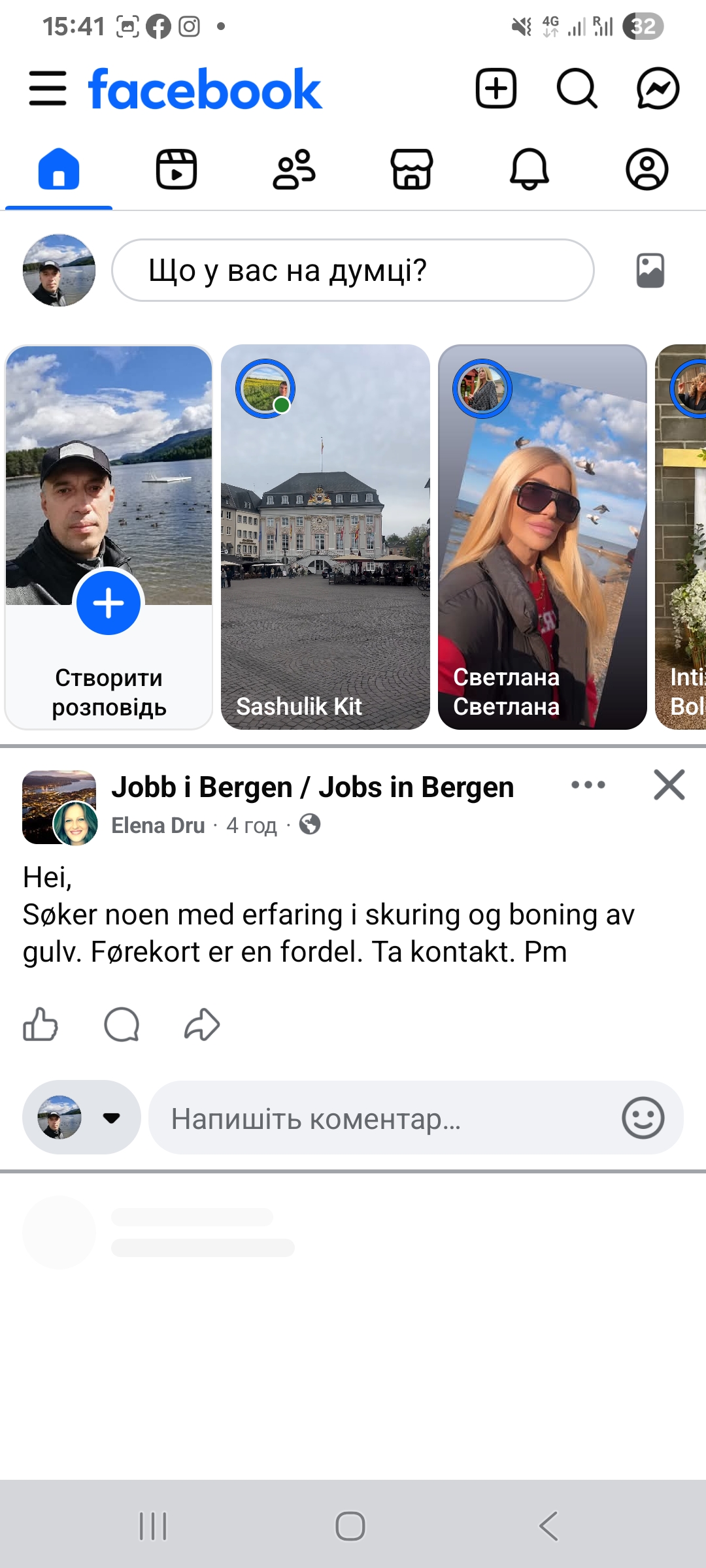View Sashulik Kit's story

pos(326,537)
